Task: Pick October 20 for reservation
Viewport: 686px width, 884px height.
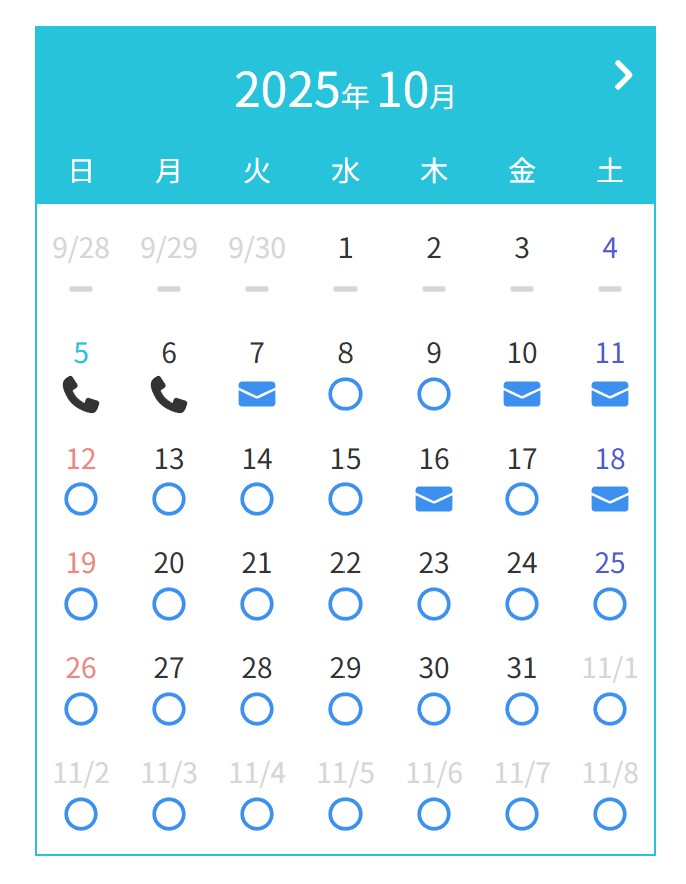Action: [x=169, y=604]
